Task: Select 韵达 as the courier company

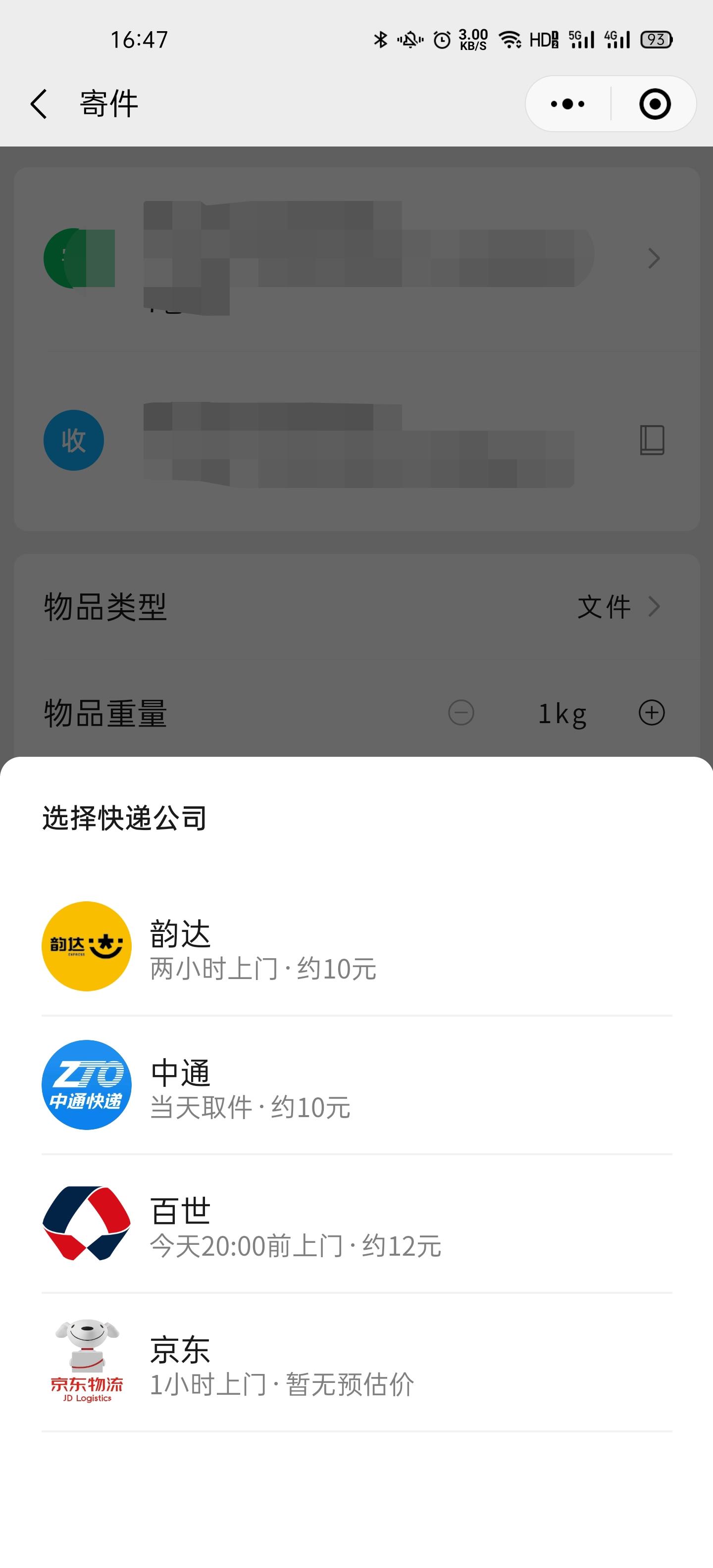Action: [356, 947]
